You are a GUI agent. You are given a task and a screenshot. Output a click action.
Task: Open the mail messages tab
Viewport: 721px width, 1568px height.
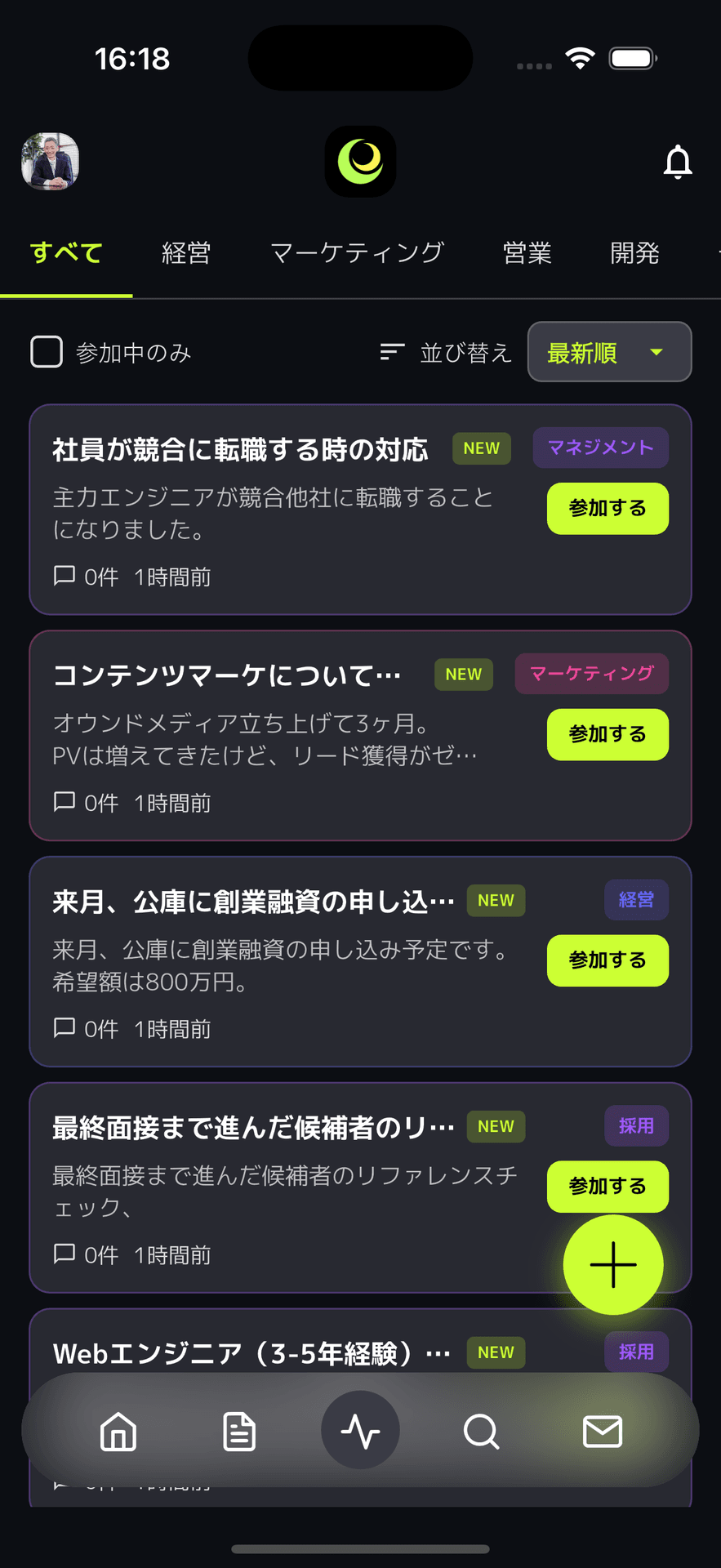pos(603,1432)
